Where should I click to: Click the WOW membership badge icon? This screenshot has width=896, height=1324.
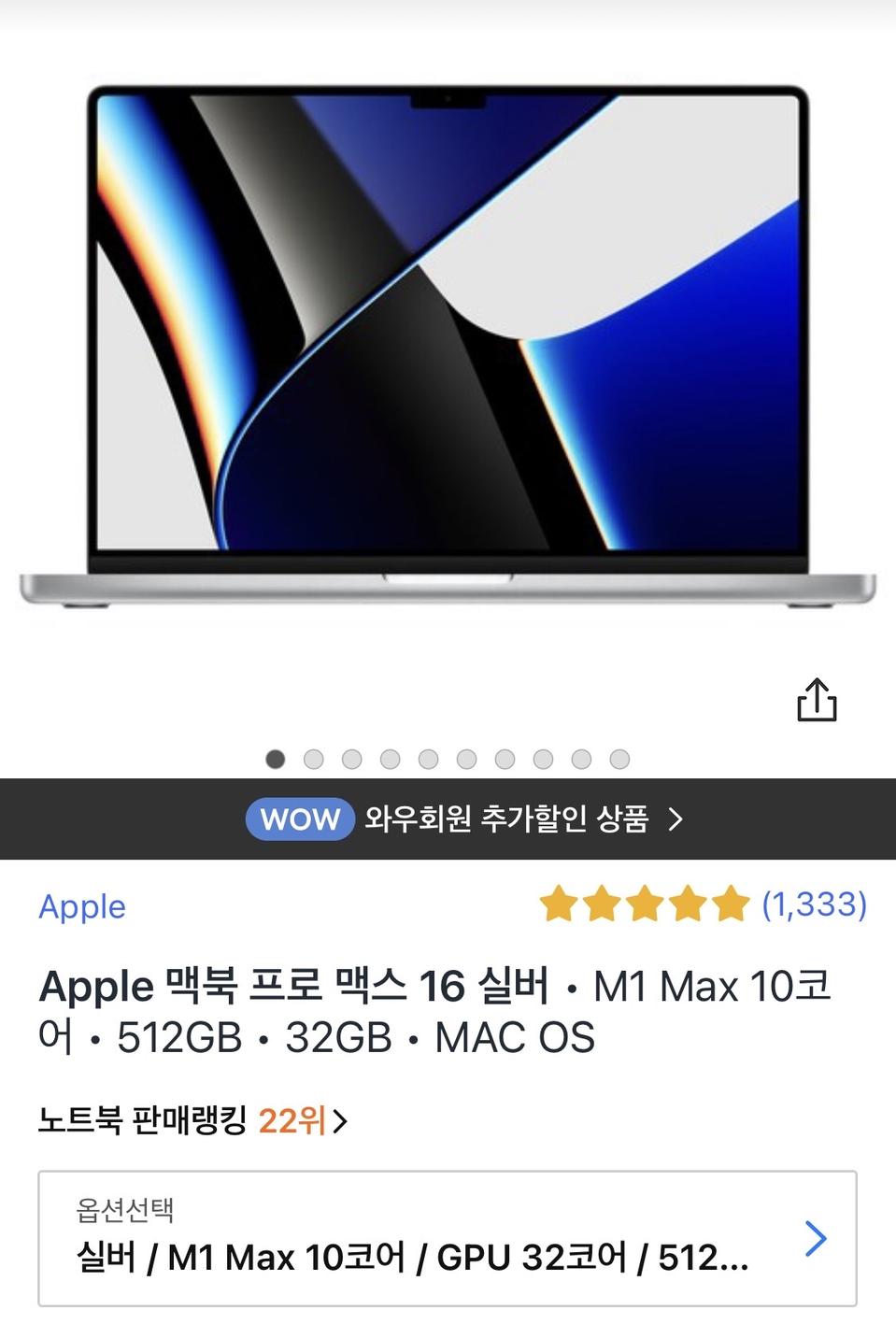(299, 819)
